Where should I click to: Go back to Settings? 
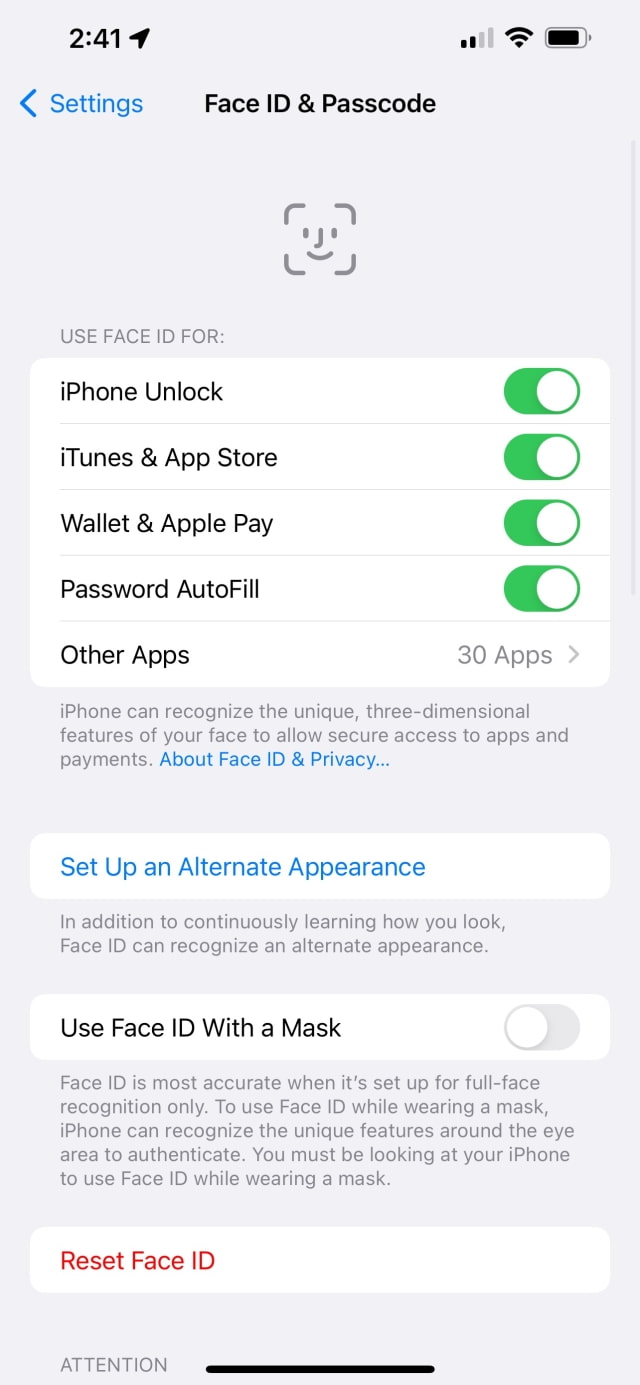click(81, 104)
